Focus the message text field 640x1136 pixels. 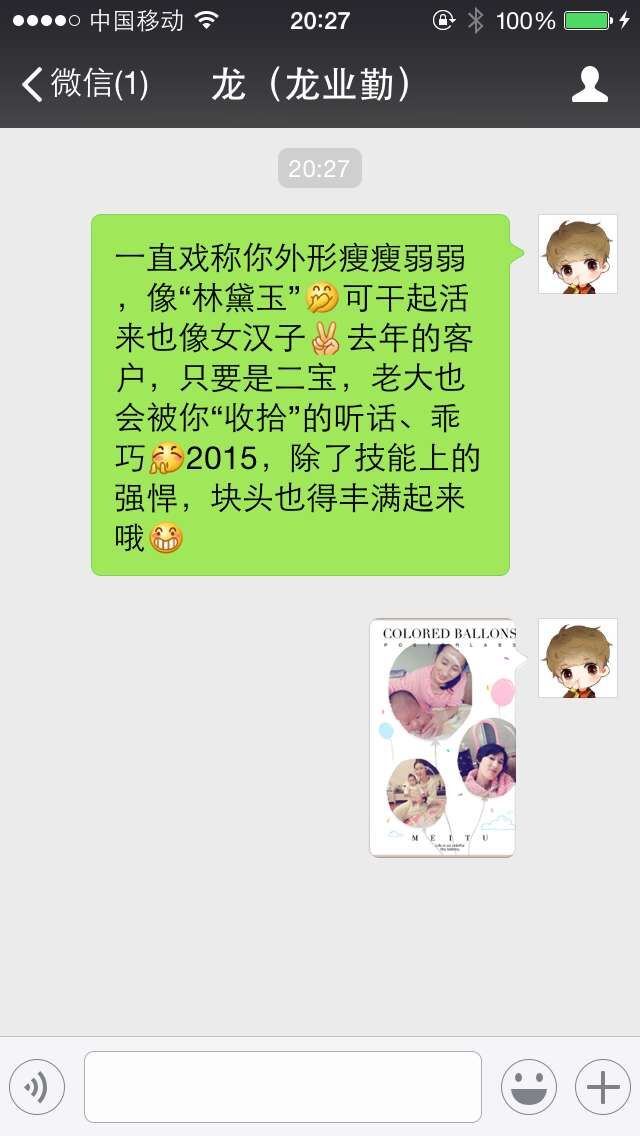click(282, 1087)
